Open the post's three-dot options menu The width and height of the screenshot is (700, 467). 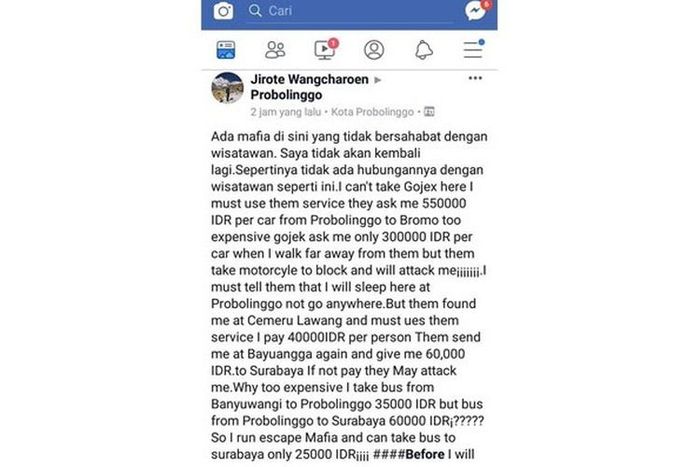tap(475, 78)
